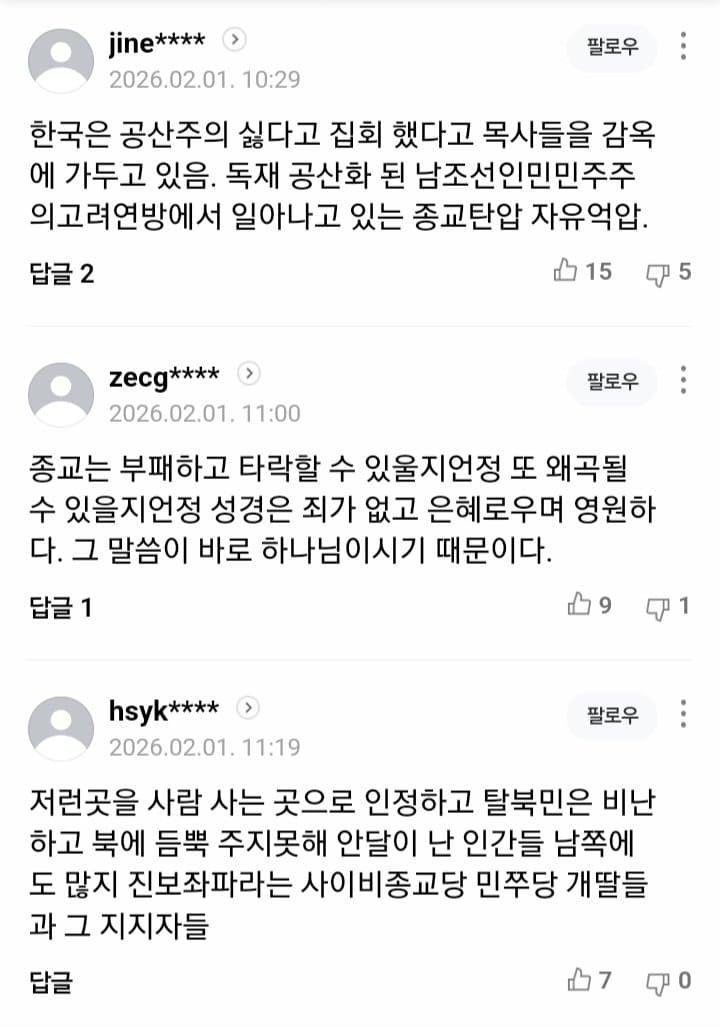
Task: Like the comment by jine****
Action: pos(582,271)
